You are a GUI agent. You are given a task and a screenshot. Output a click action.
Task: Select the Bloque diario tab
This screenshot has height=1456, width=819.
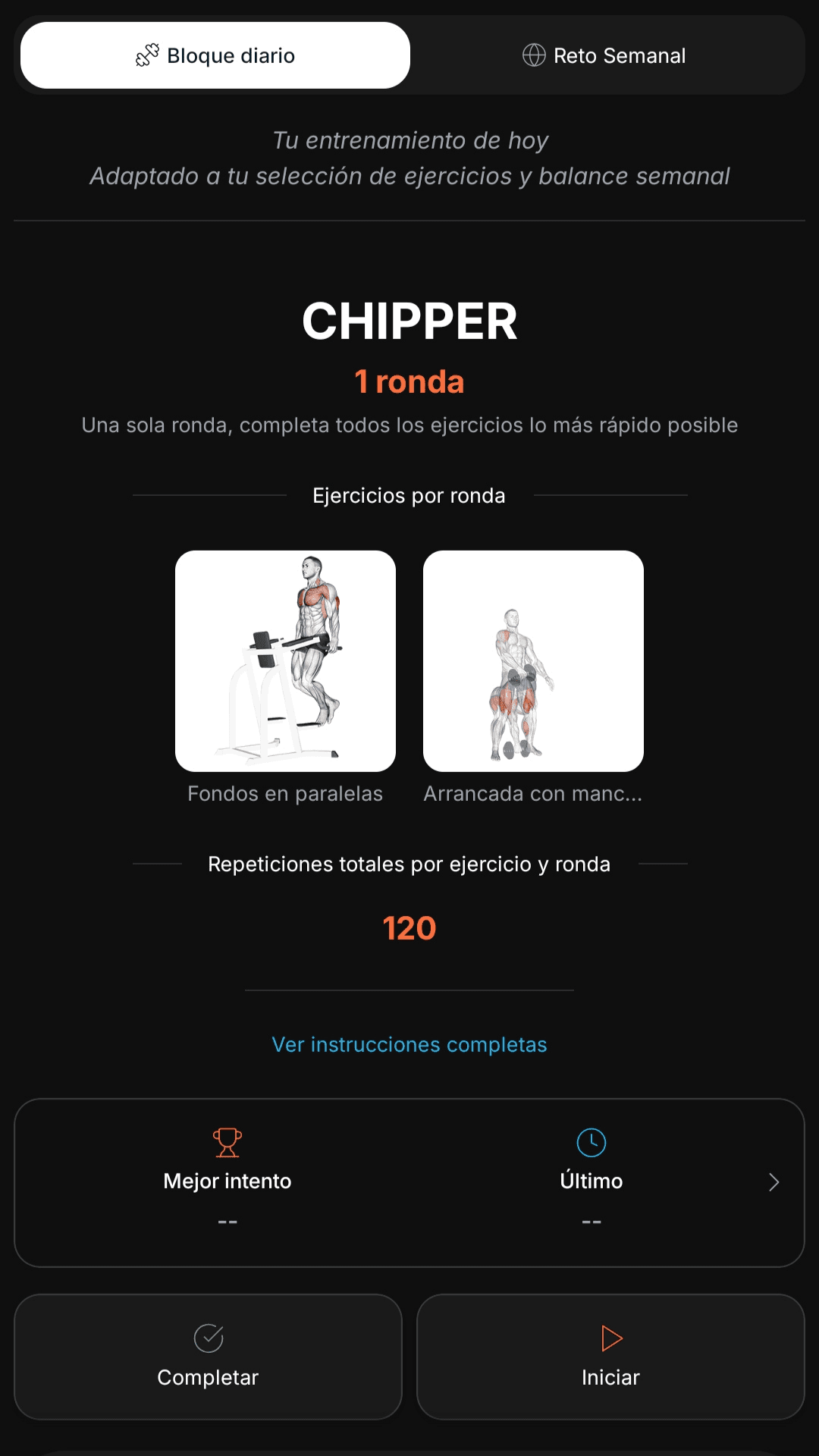215,54
